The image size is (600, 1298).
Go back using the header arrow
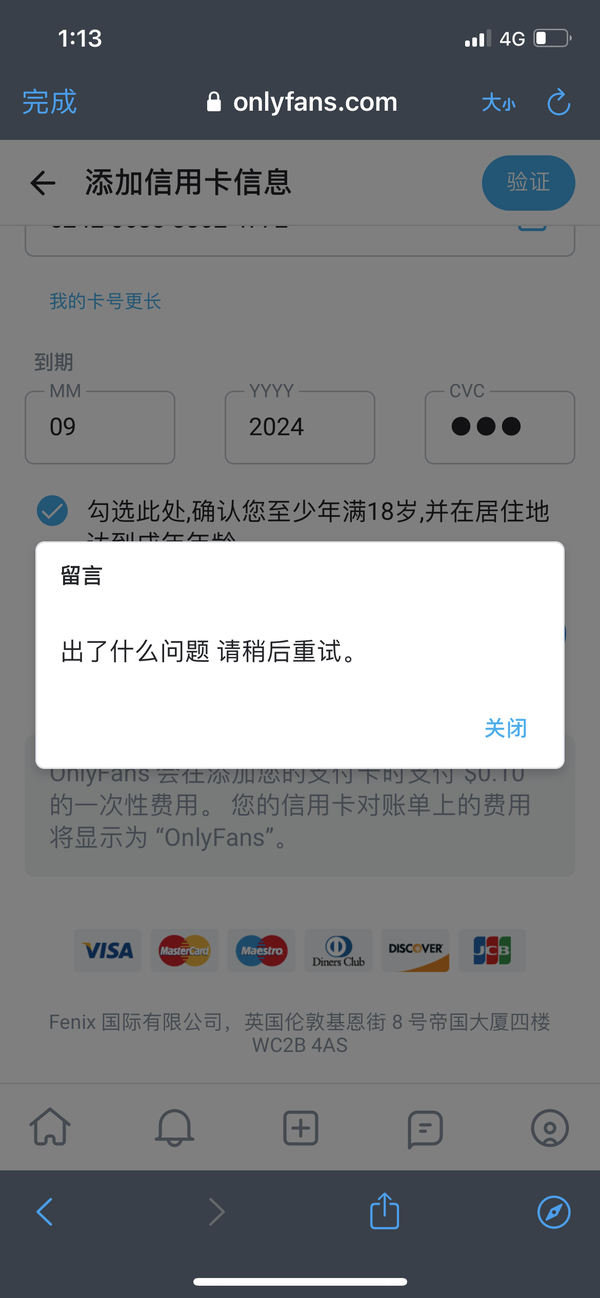point(42,182)
